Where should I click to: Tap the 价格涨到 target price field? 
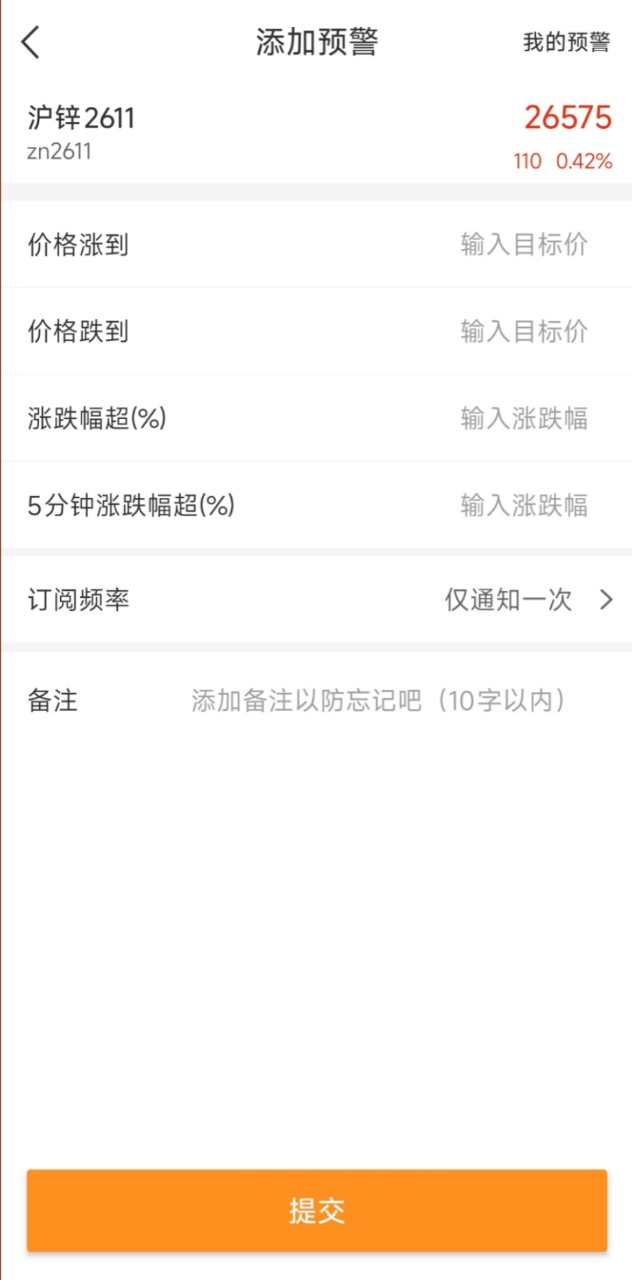[x=524, y=244]
